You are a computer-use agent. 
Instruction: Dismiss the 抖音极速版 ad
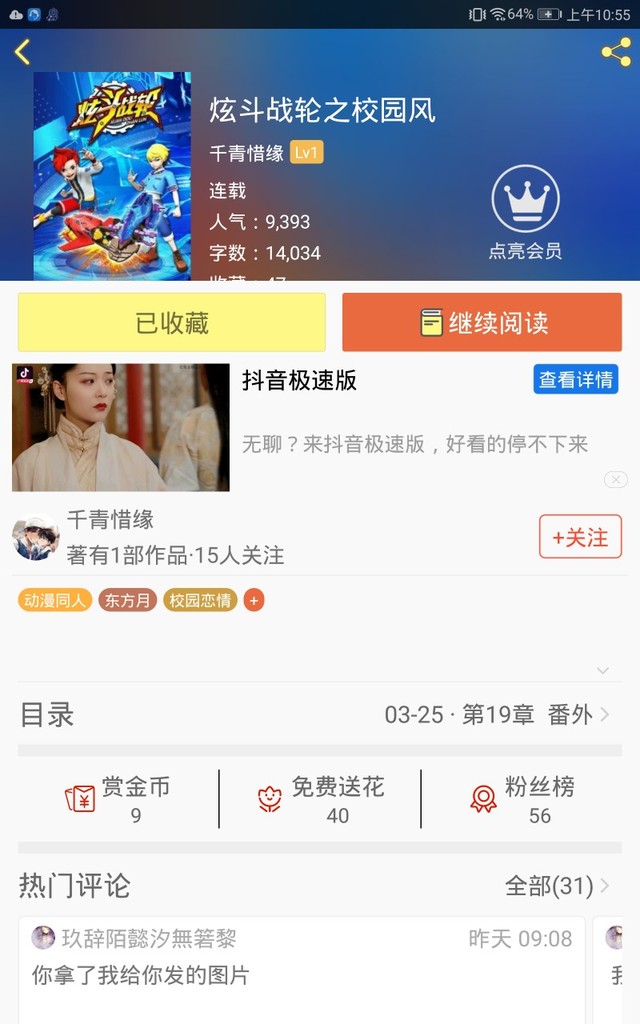pyautogui.click(x=615, y=480)
